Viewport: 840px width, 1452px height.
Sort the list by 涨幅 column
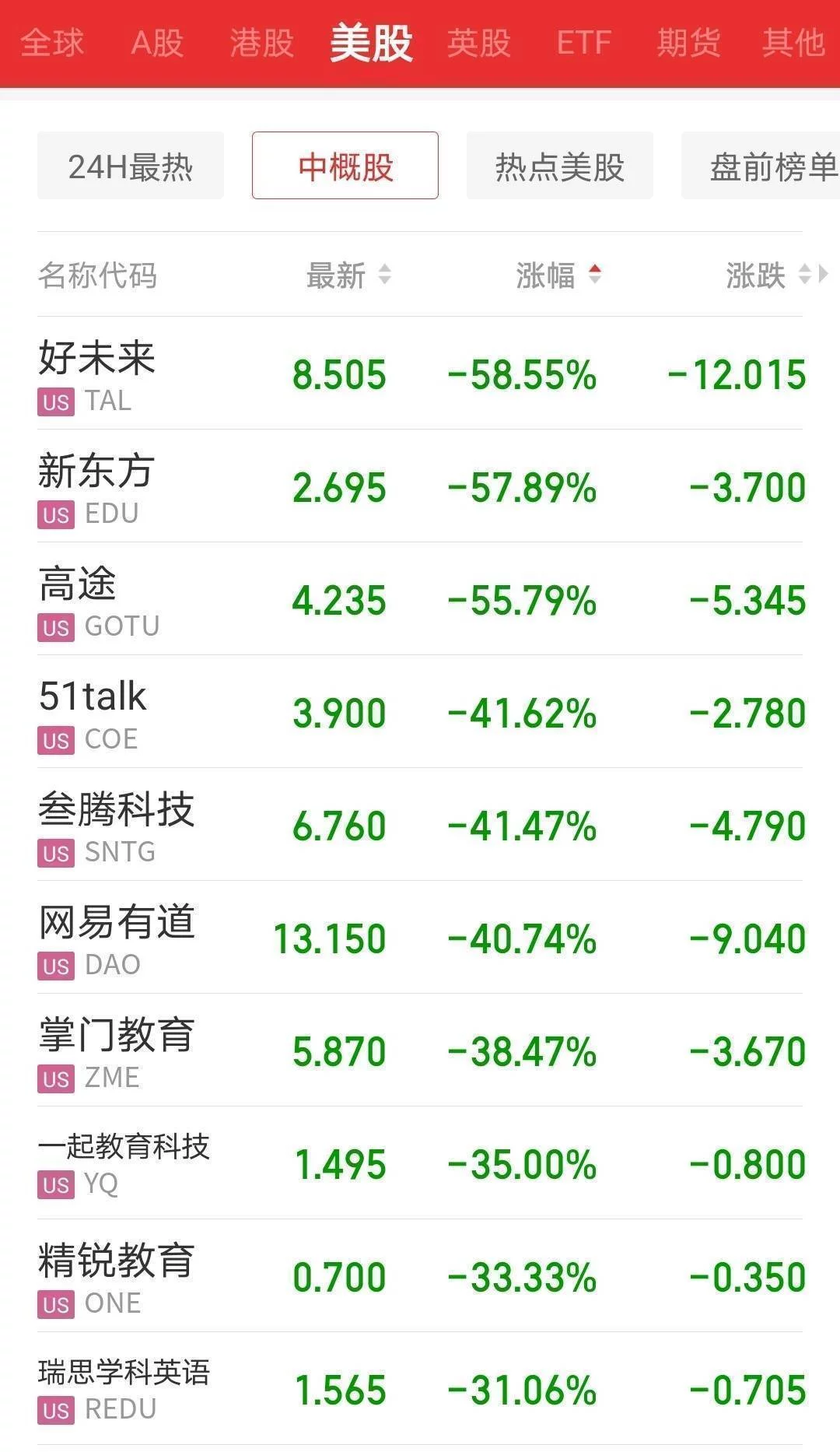558,275
